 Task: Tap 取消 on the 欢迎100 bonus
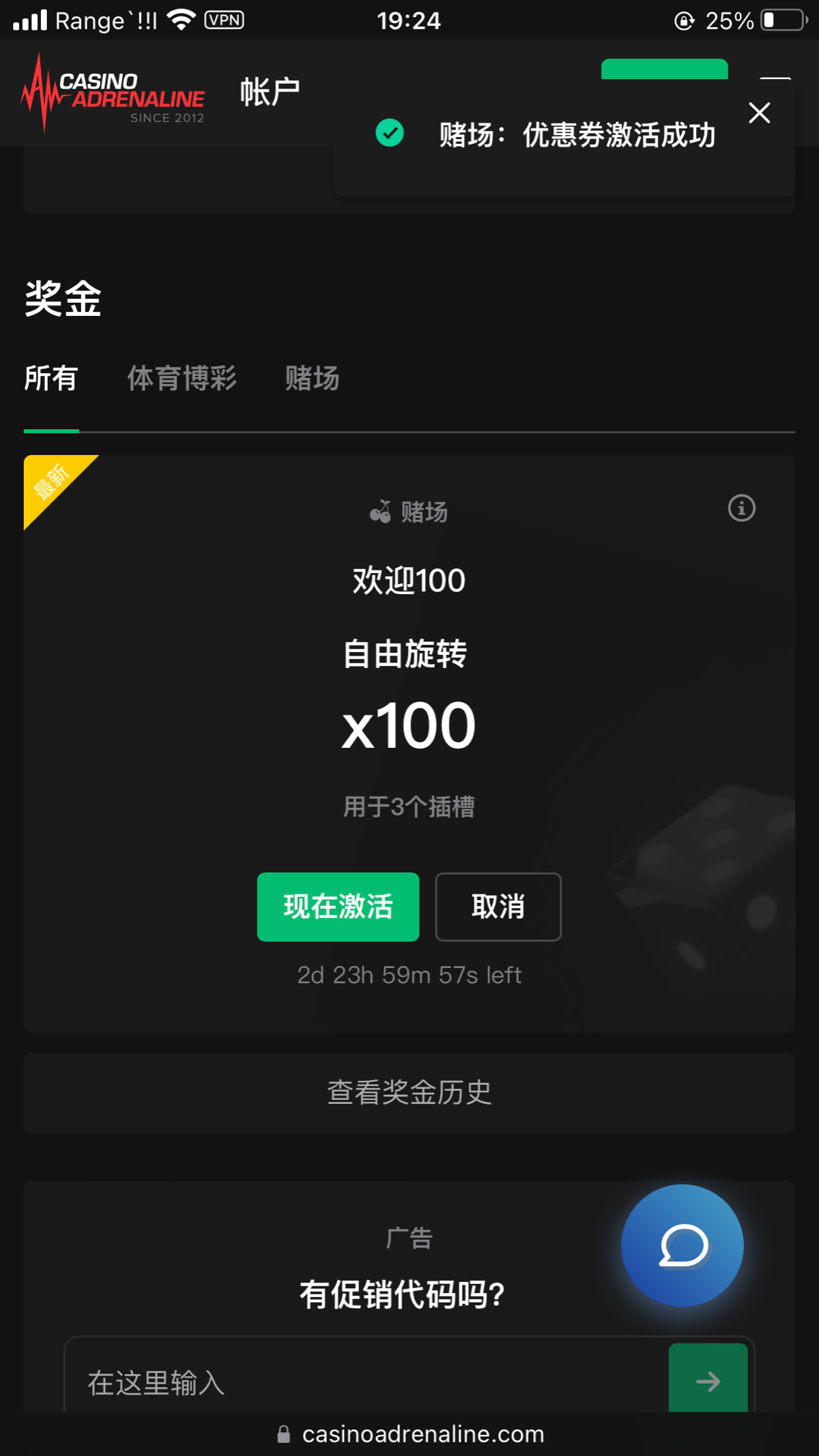[498, 907]
